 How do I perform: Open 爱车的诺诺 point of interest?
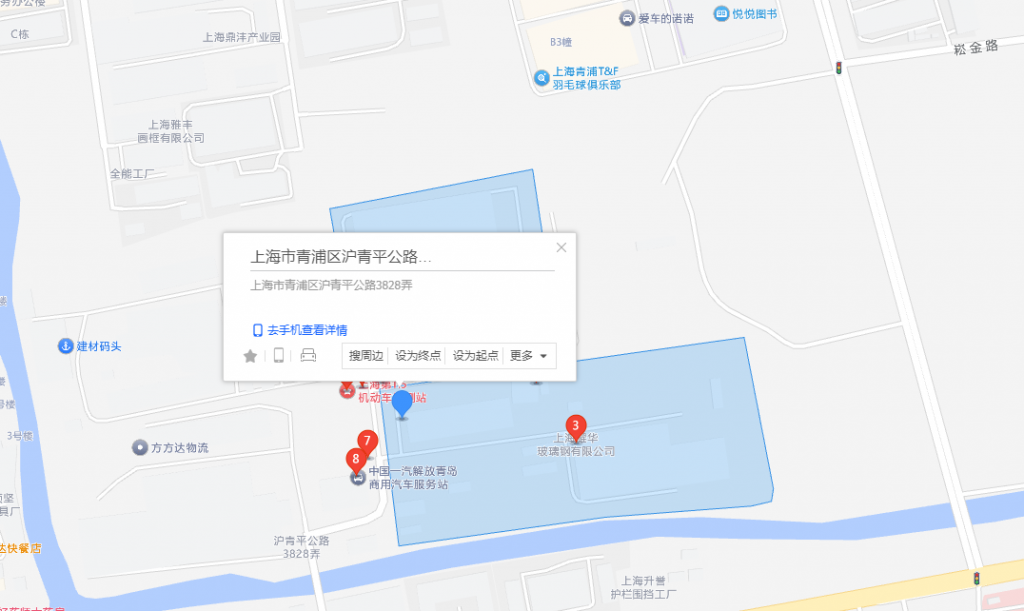[x=657, y=18]
